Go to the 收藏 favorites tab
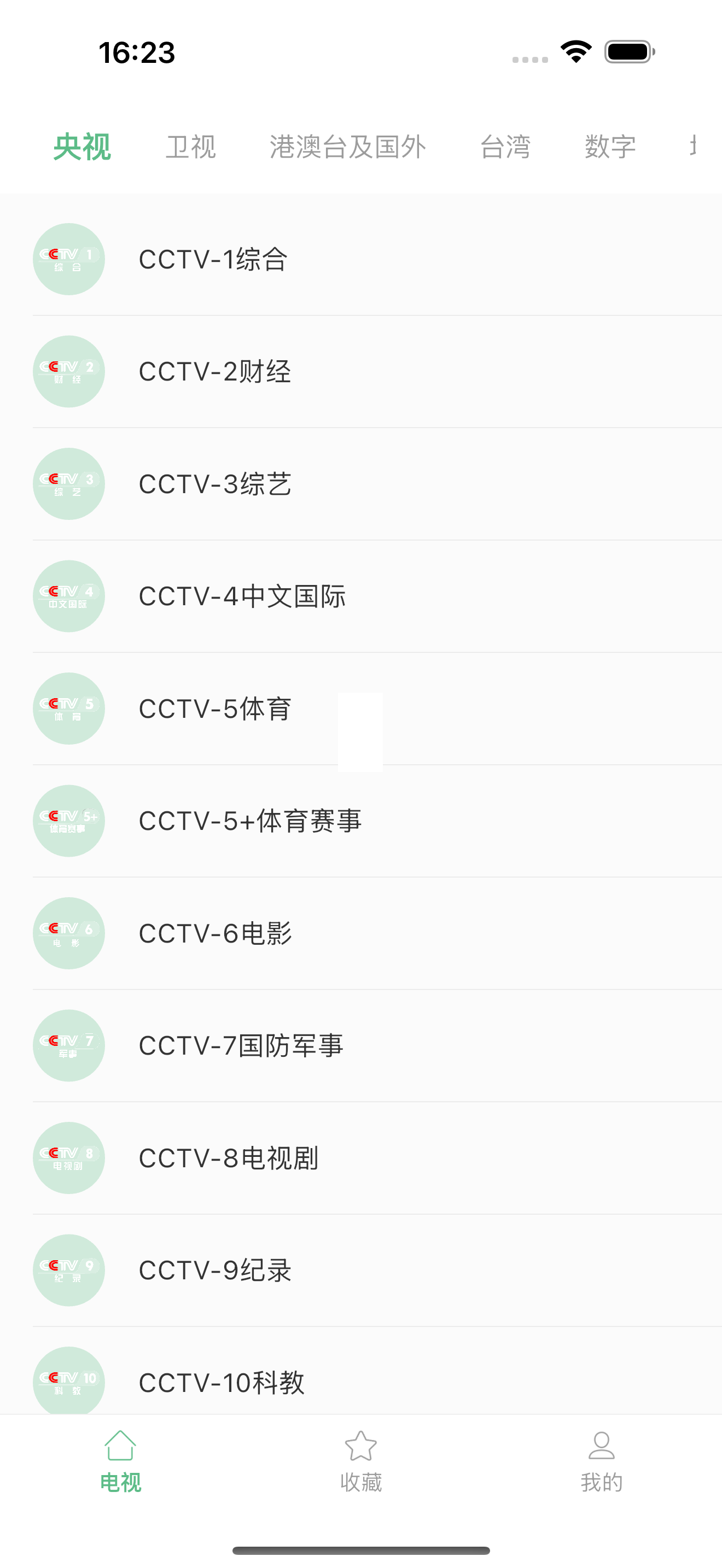The height and width of the screenshot is (1568, 722). pos(361,1462)
